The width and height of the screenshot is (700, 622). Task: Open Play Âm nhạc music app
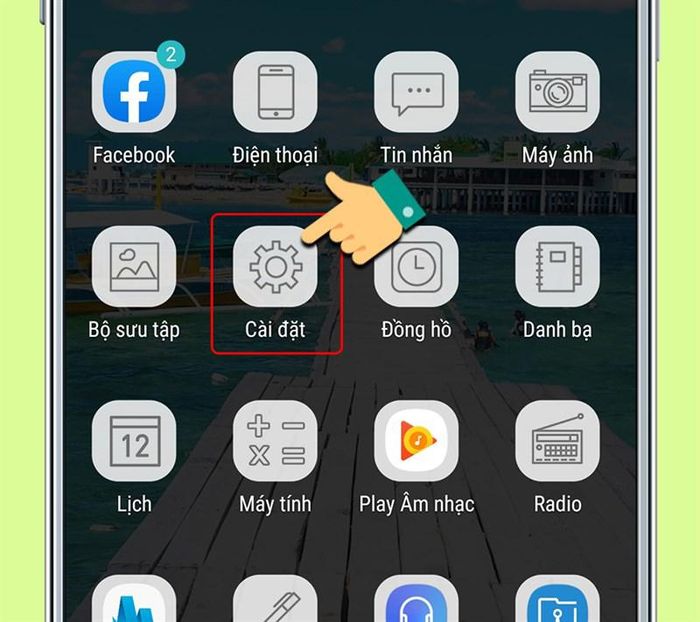tap(416, 443)
